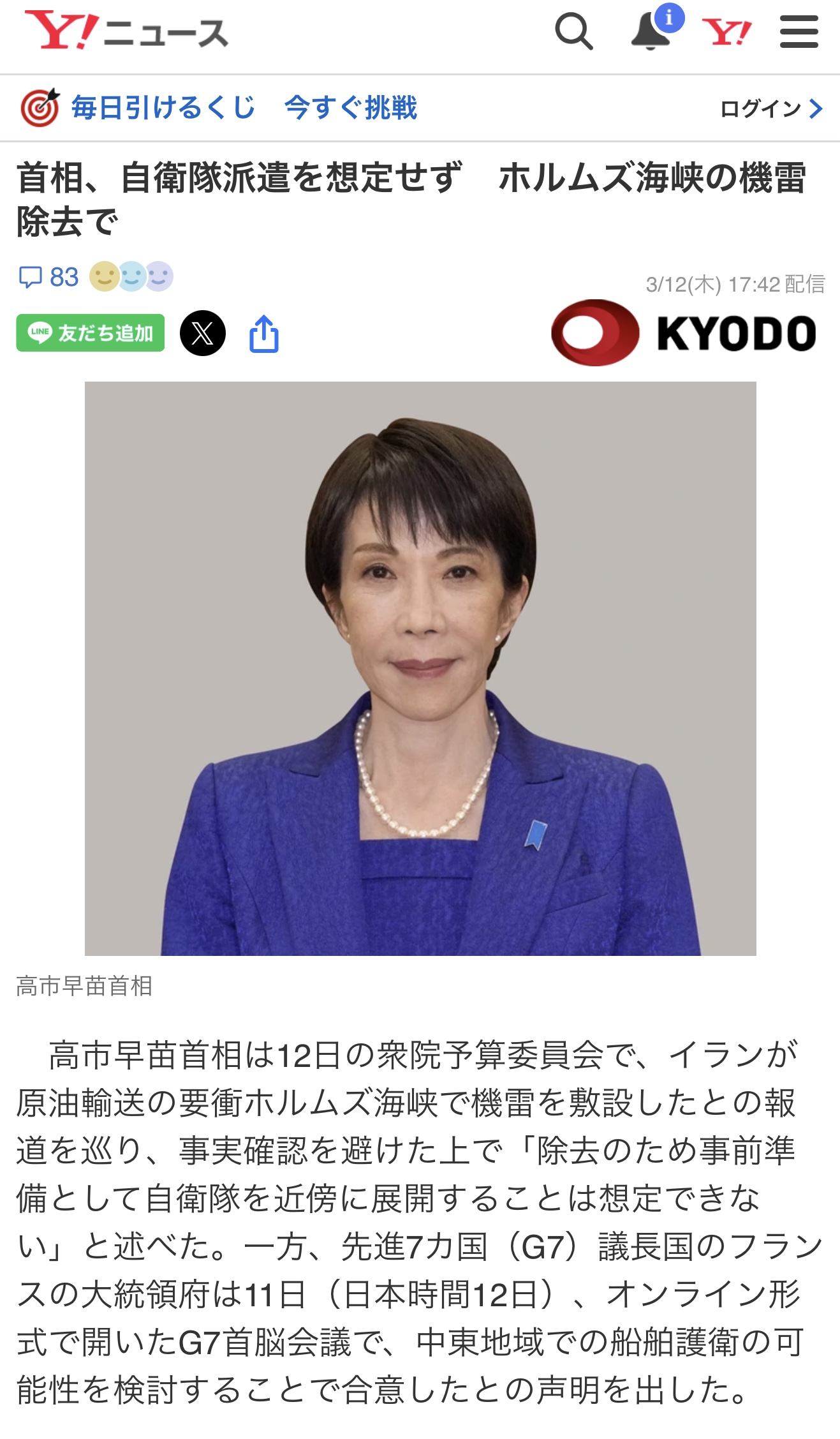Open the emoji reactions

click(131, 277)
